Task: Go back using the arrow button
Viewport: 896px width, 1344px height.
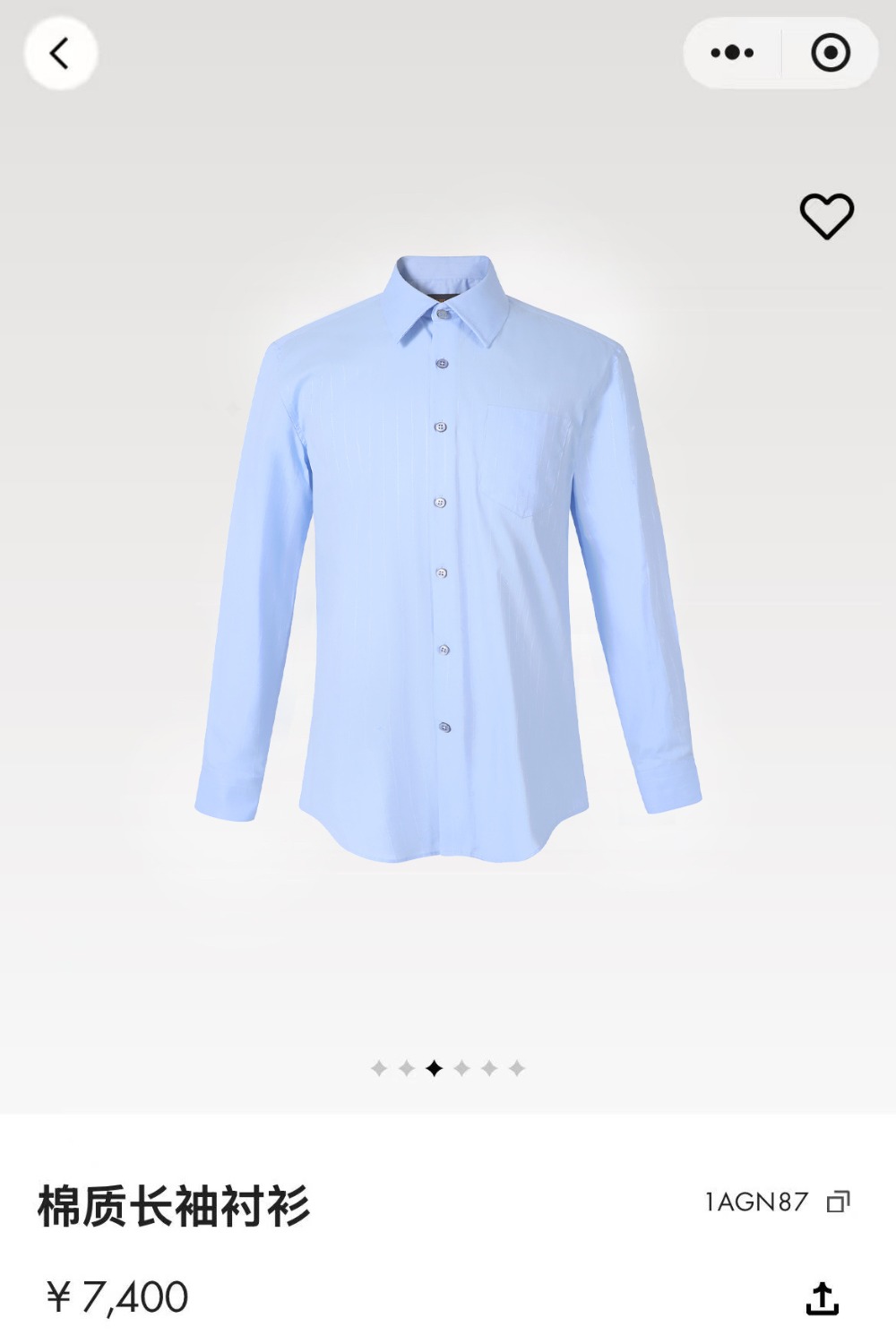Action: click(x=60, y=54)
